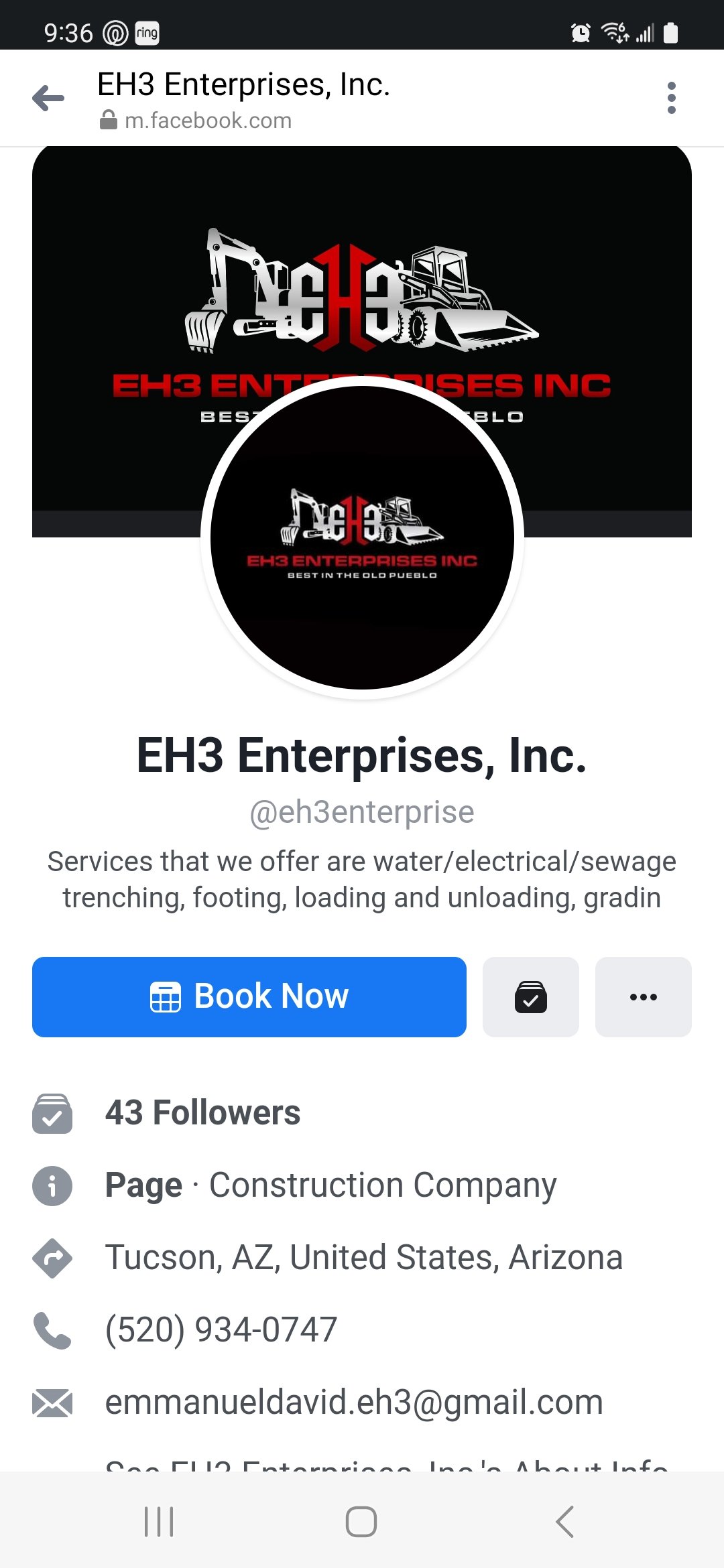Image resolution: width=724 pixels, height=1568 pixels.
Task: Call the number (520) 934-0747
Action: (221, 1329)
